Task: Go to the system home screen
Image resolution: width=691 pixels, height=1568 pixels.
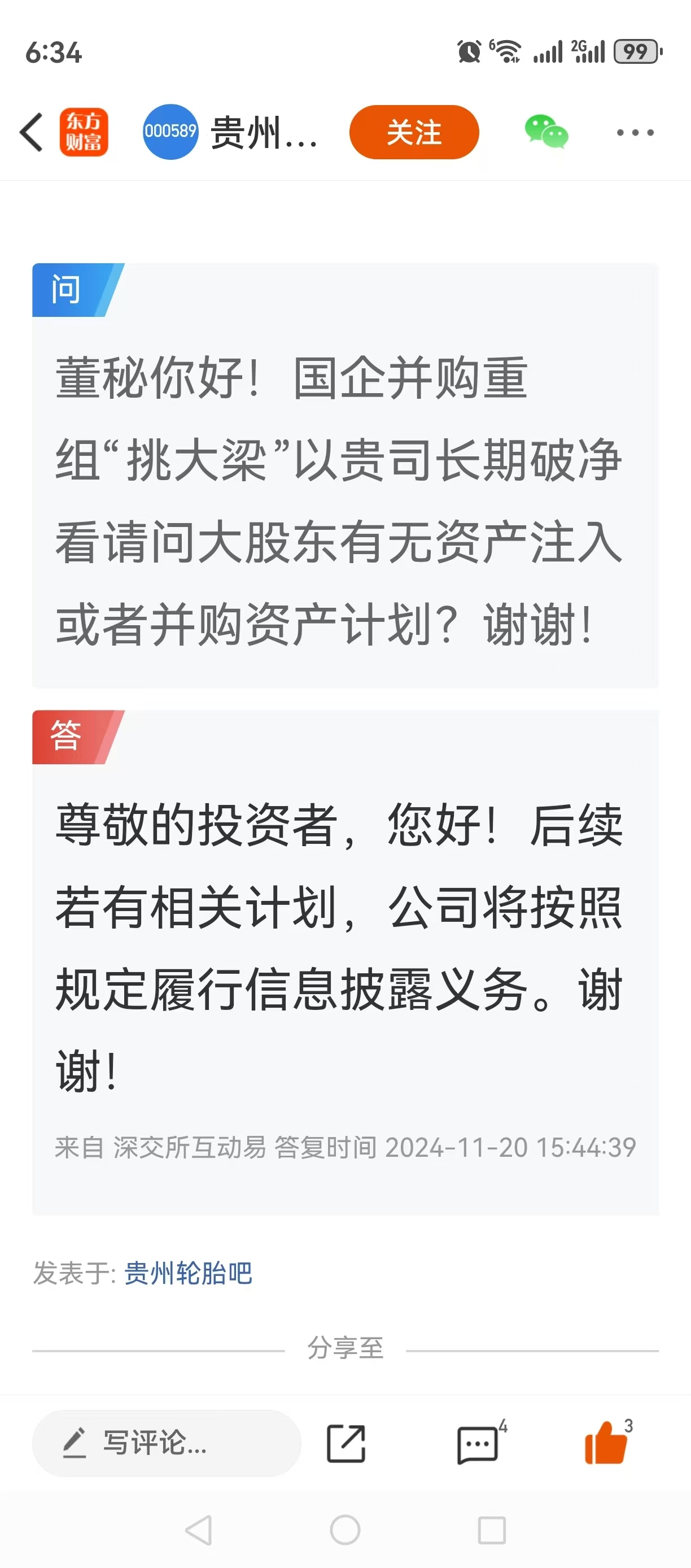Action: (x=345, y=1530)
